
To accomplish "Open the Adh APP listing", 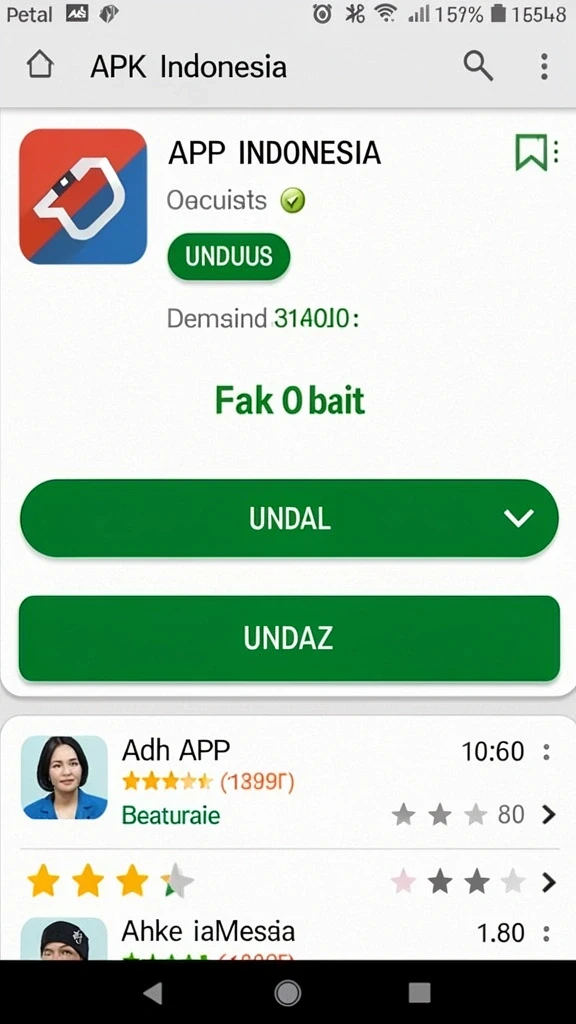I will tap(176, 750).
